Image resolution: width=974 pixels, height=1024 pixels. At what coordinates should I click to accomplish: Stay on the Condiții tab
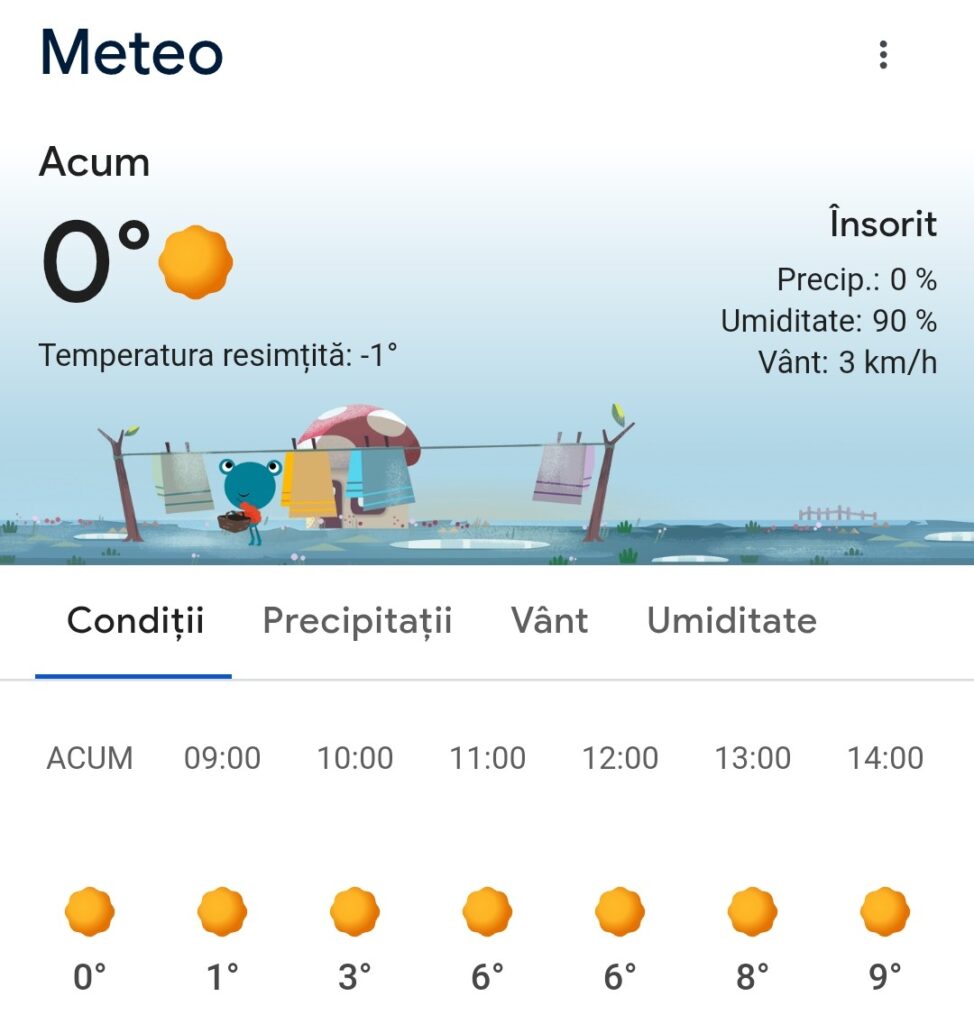(133, 621)
